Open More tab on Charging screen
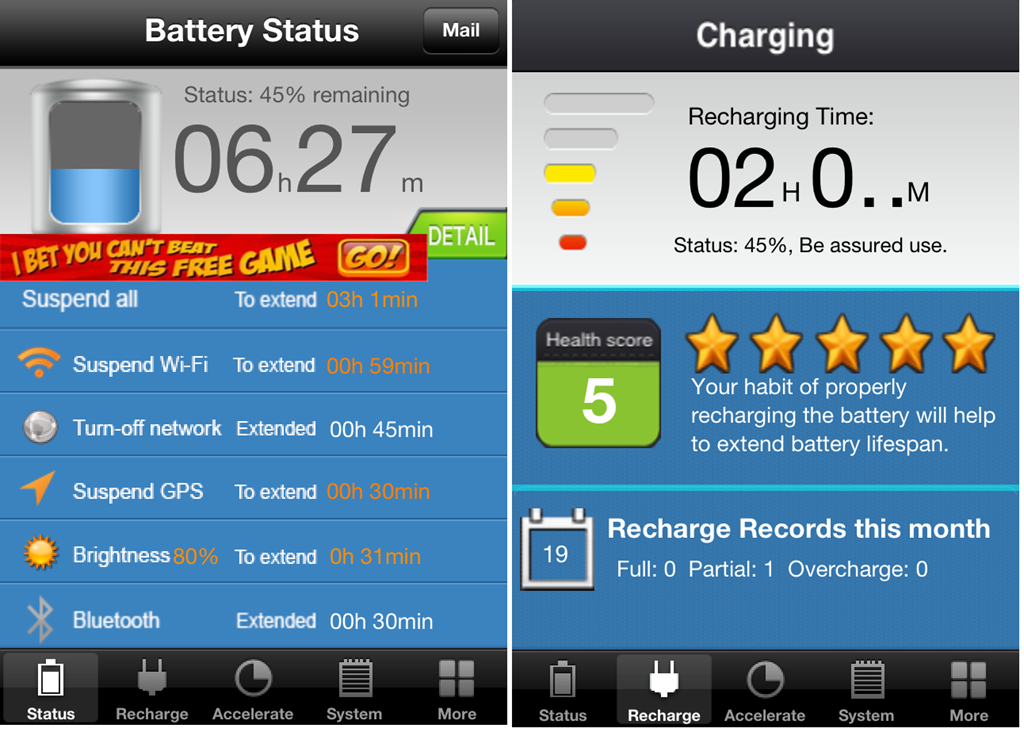This screenshot has height=732, width=1024. [968, 691]
